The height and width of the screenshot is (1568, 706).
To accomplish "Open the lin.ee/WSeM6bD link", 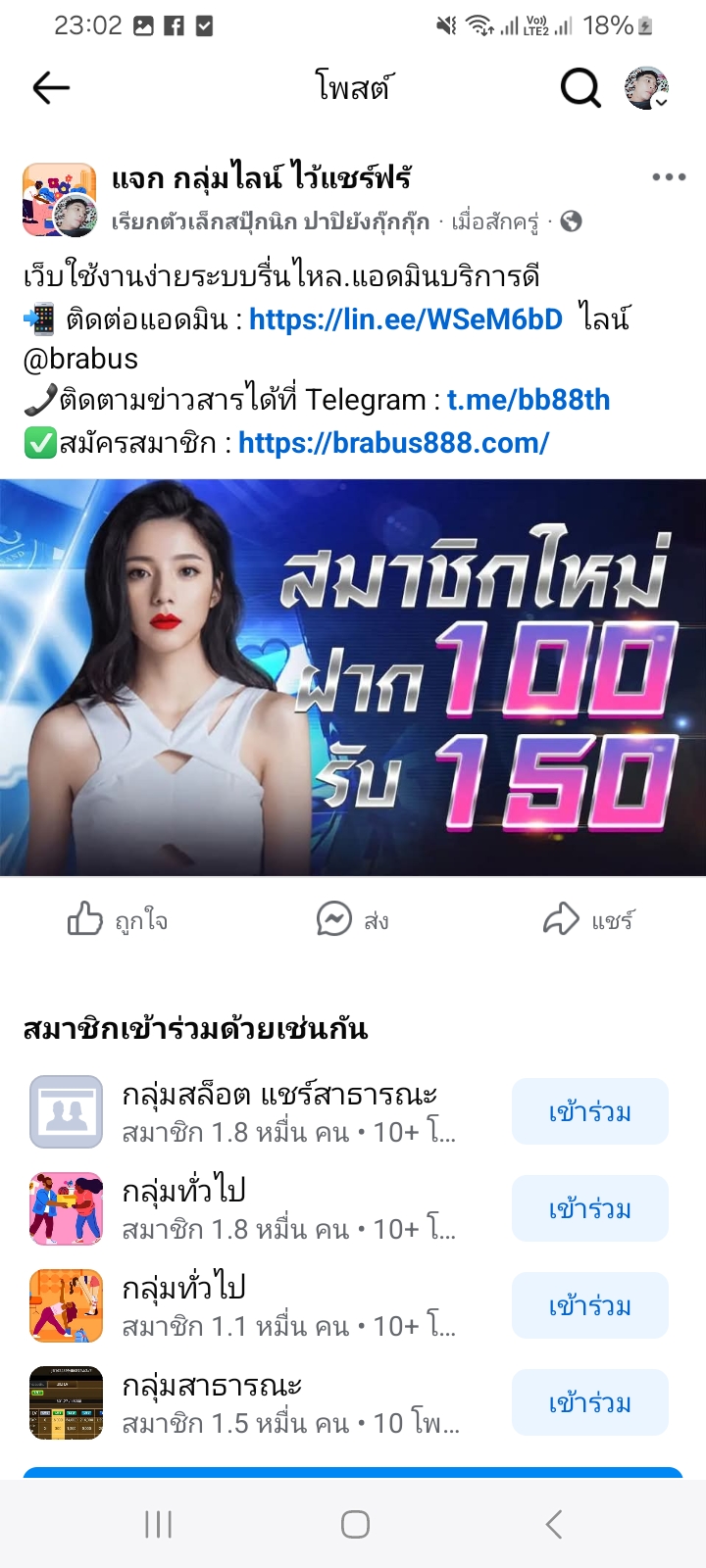I will click(x=406, y=319).
